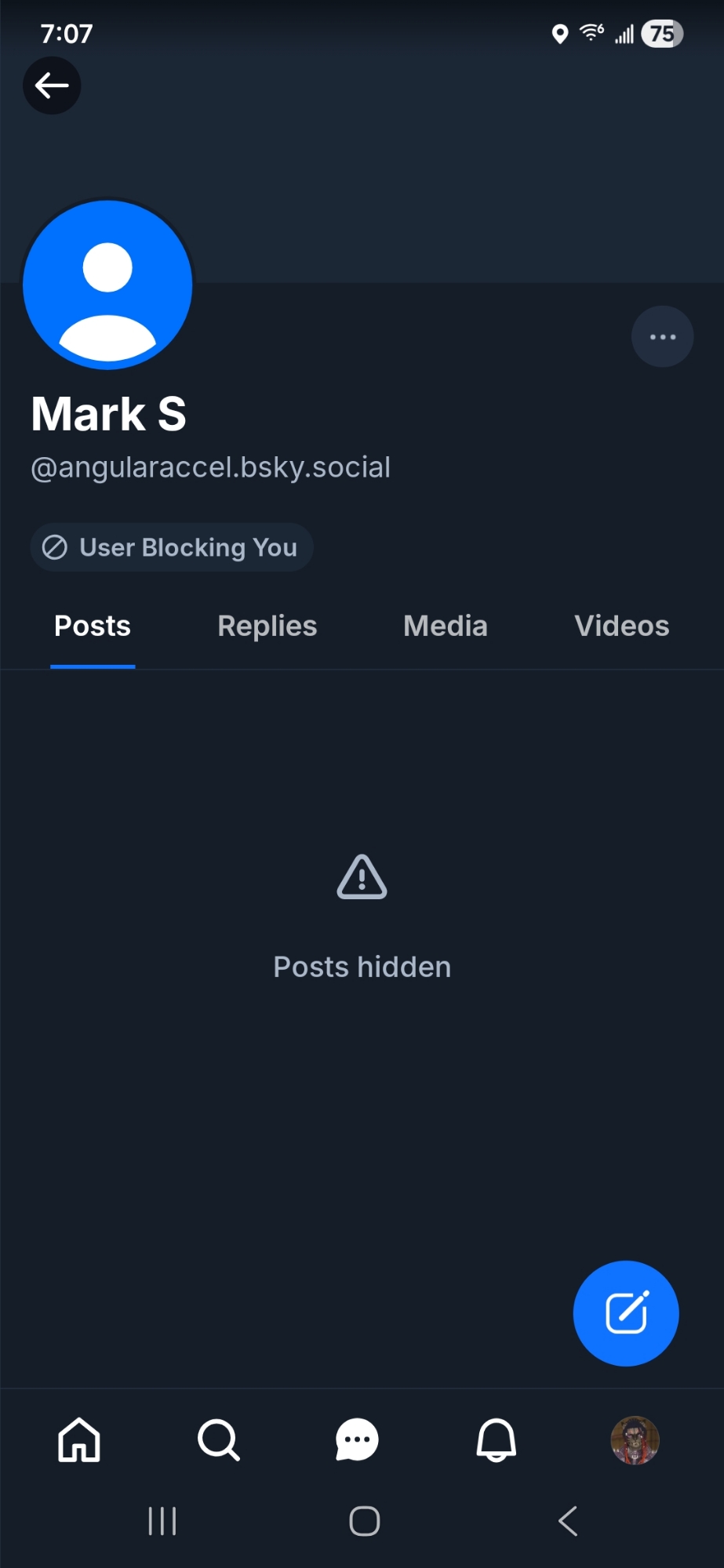The height and width of the screenshot is (1568, 724).
Task: Go to the Home feed
Action: coord(79,1440)
